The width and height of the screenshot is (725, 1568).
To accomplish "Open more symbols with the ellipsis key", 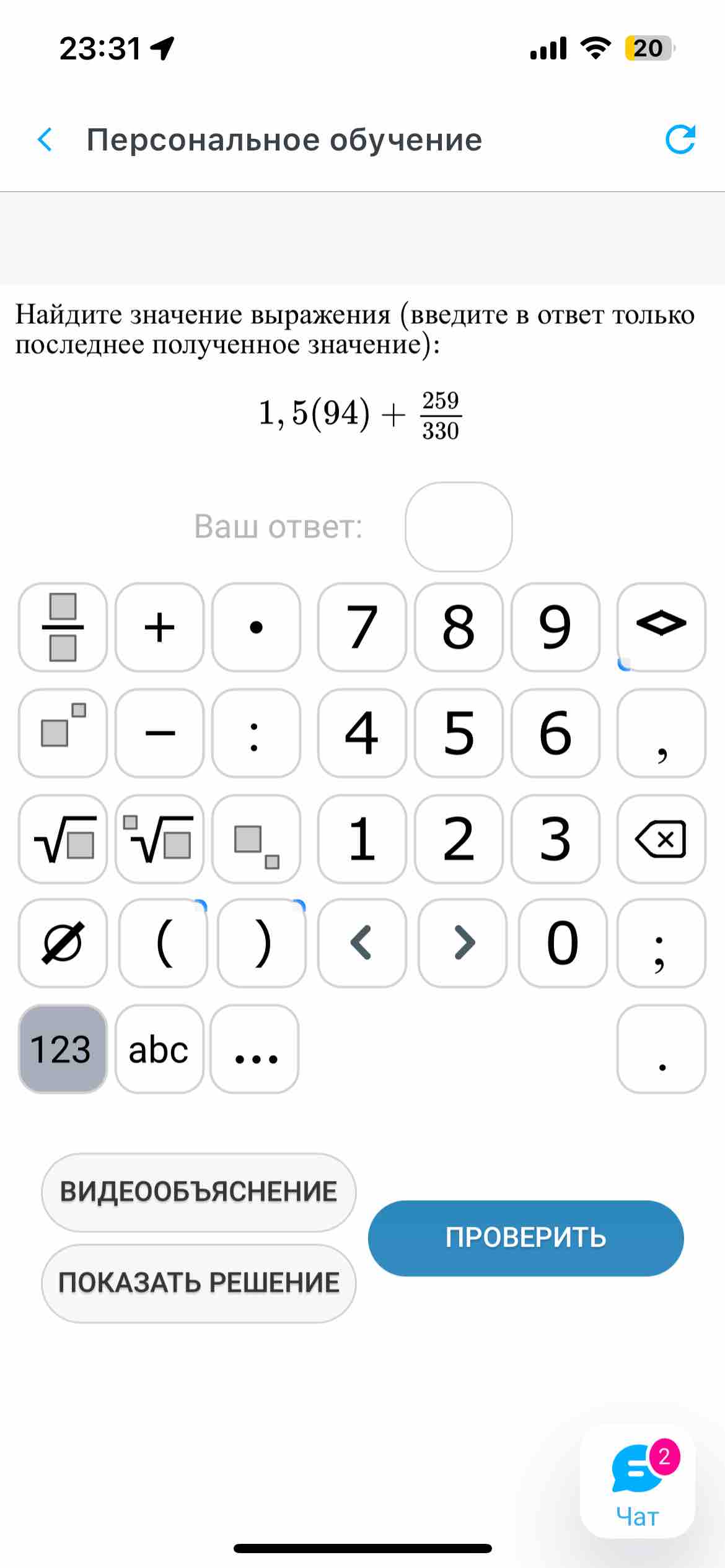I will tap(255, 1049).
